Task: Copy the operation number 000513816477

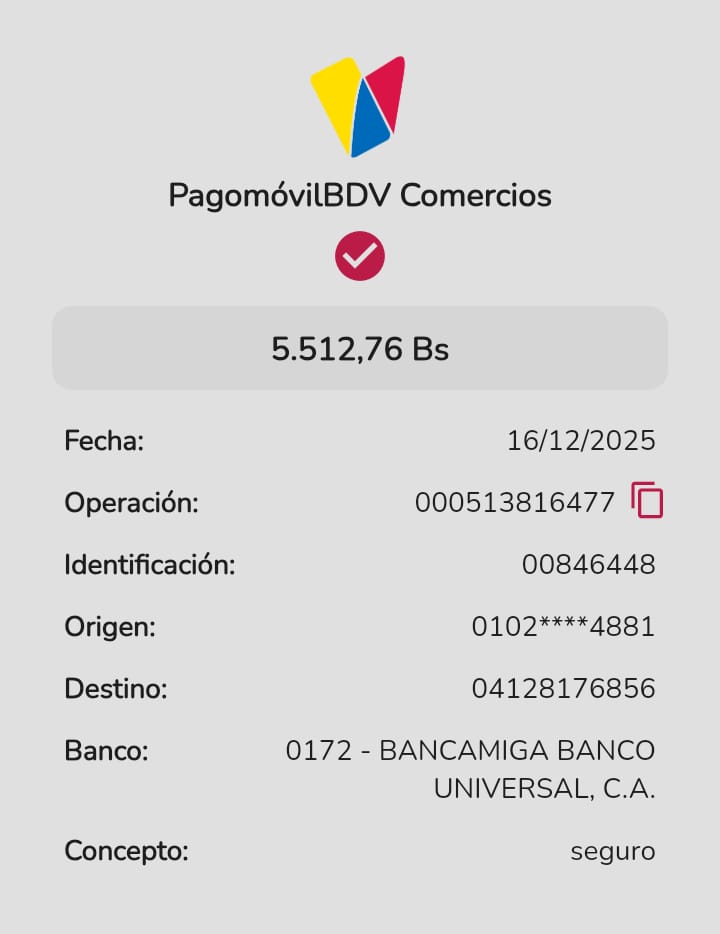Action: (647, 500)
